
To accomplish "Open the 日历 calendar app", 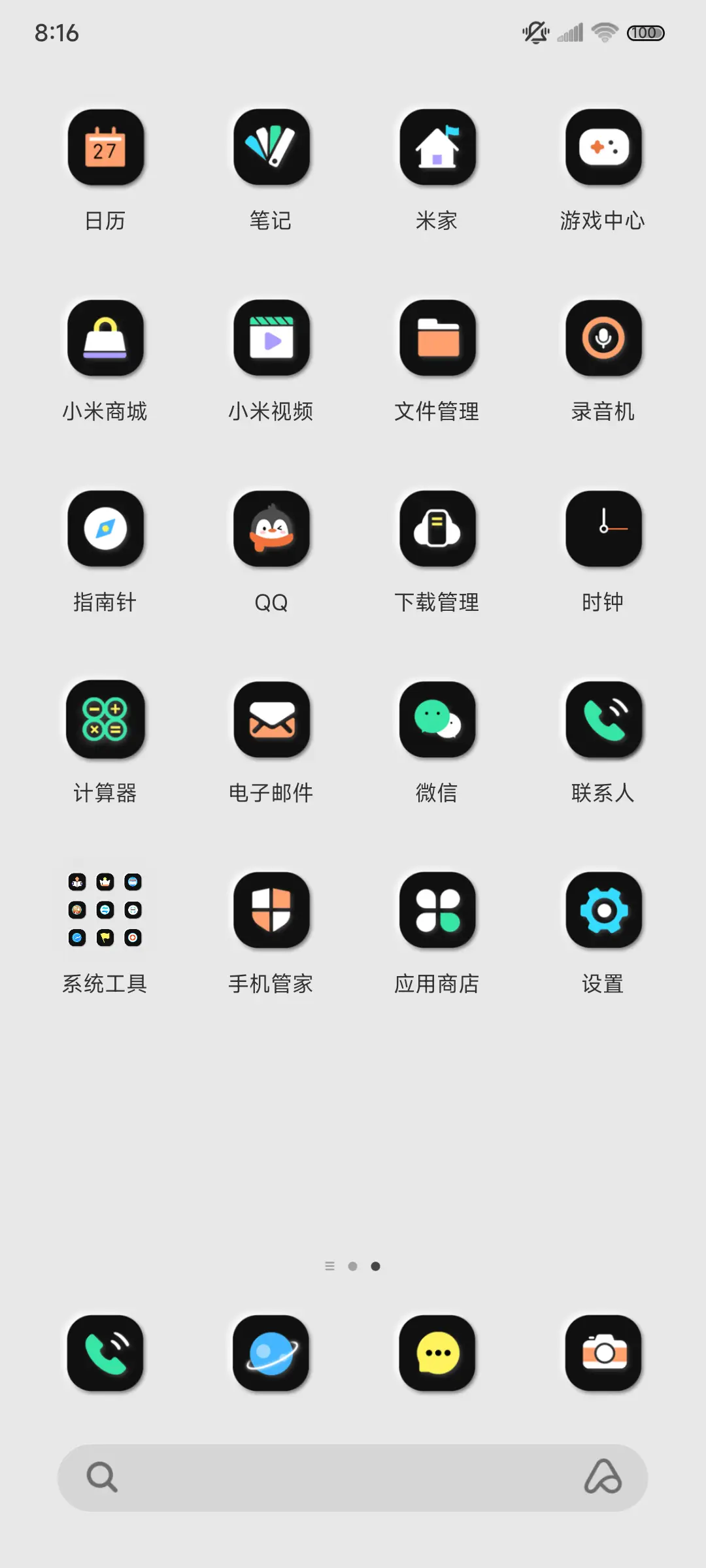I will tap(106, 148).
